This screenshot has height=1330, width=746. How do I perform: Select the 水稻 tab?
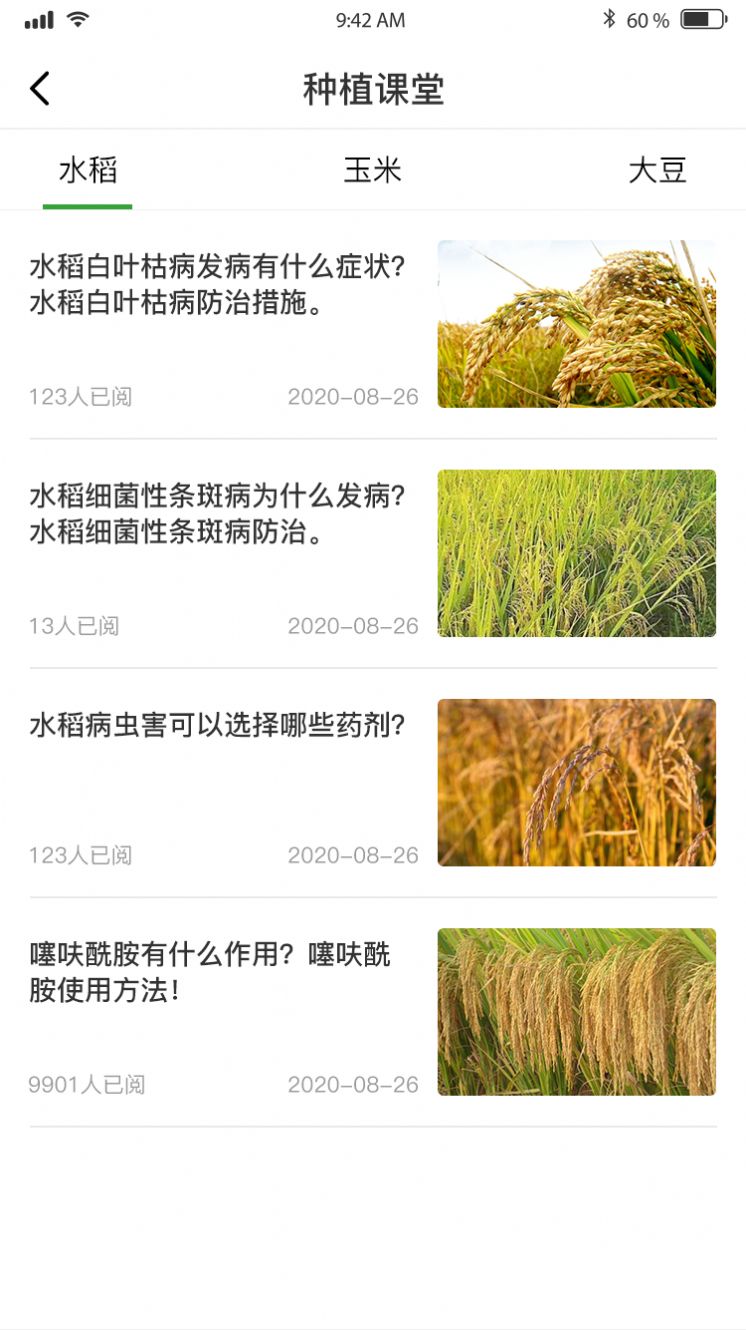click(89, 170)
